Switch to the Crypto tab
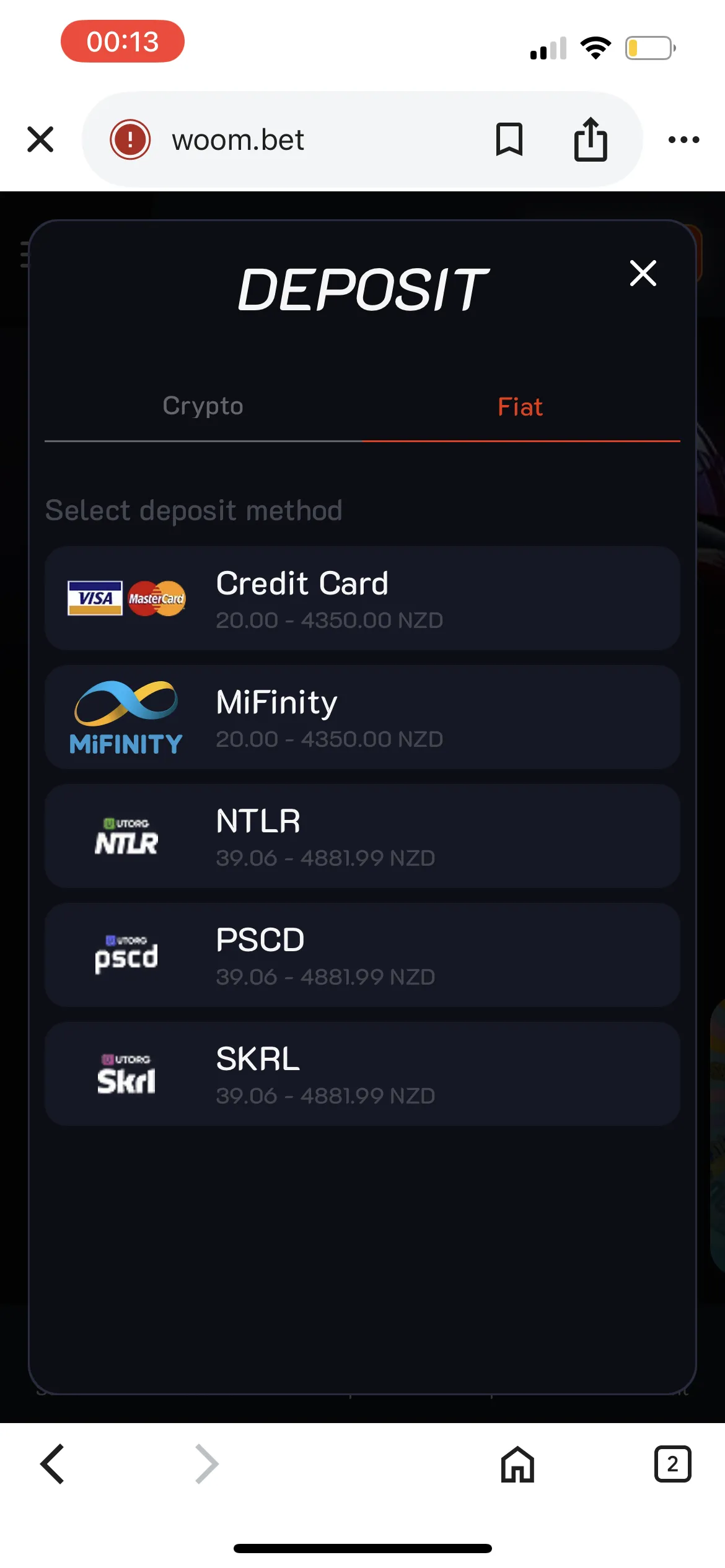 point(203,406)
